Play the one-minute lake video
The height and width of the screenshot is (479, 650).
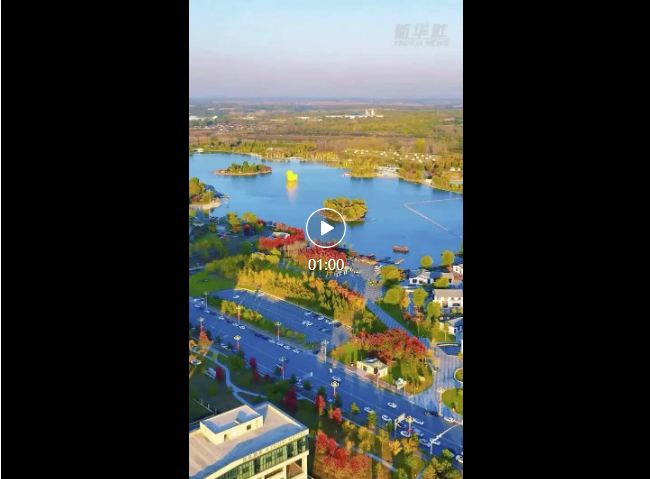coord(326,228)
